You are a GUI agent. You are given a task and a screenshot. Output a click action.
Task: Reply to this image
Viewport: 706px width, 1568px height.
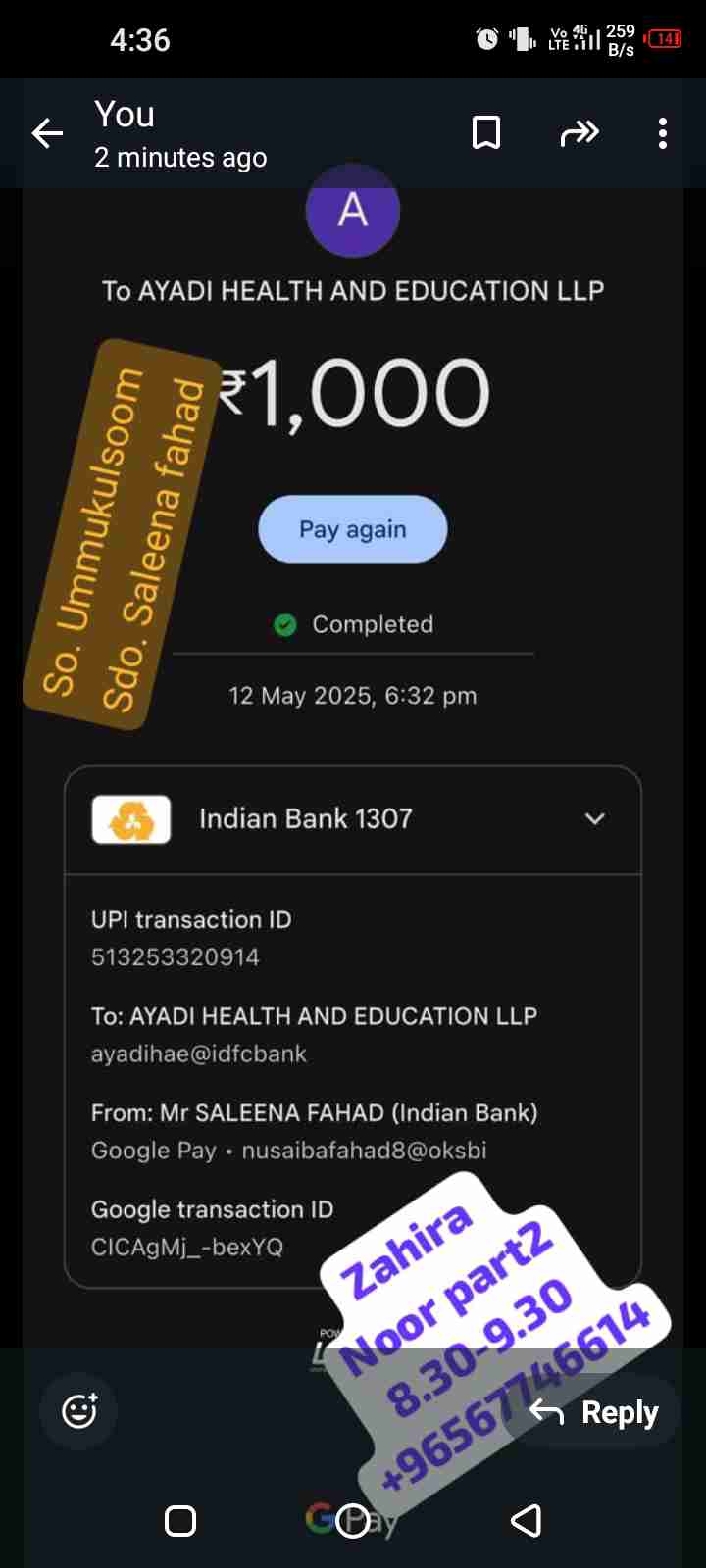tap(594, 1412)
